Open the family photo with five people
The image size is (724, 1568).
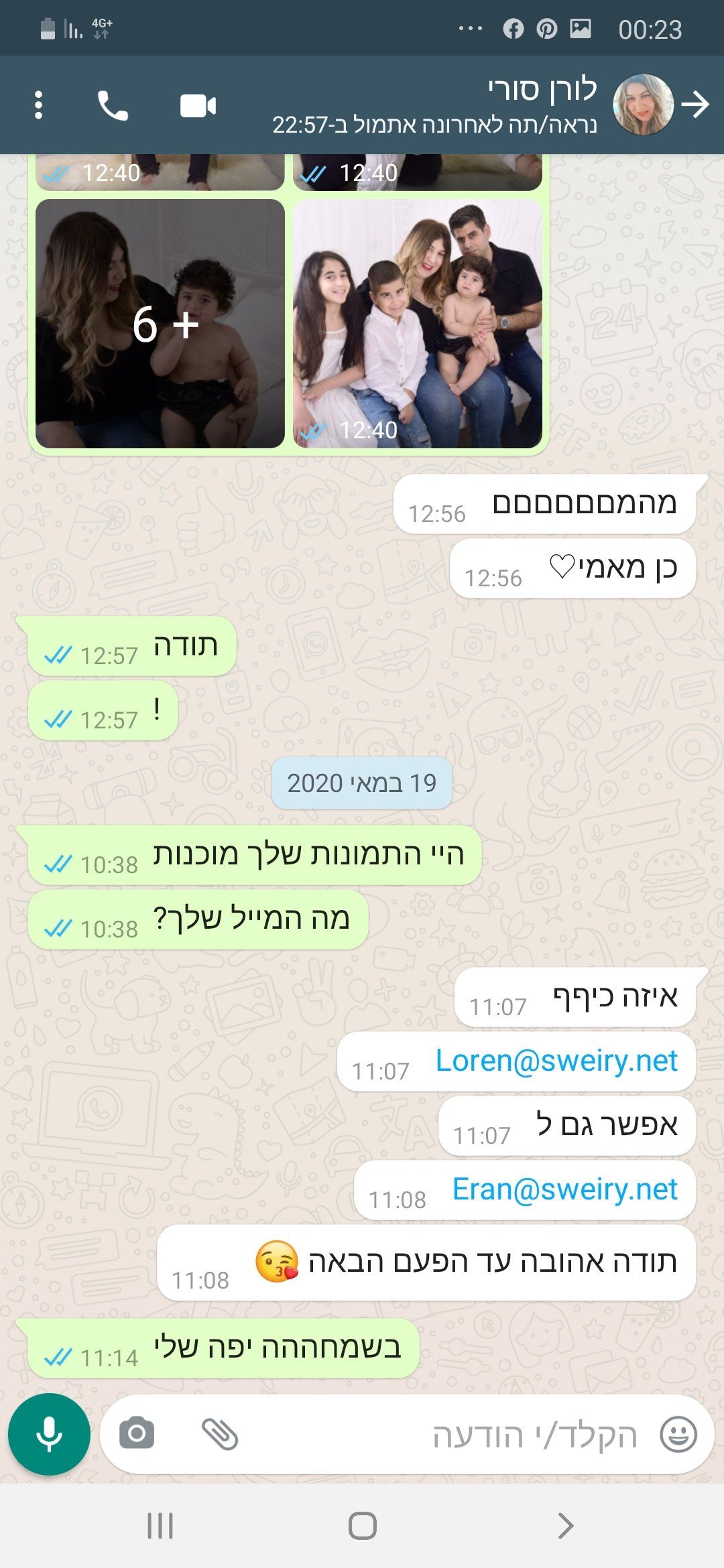coord(418,324)
